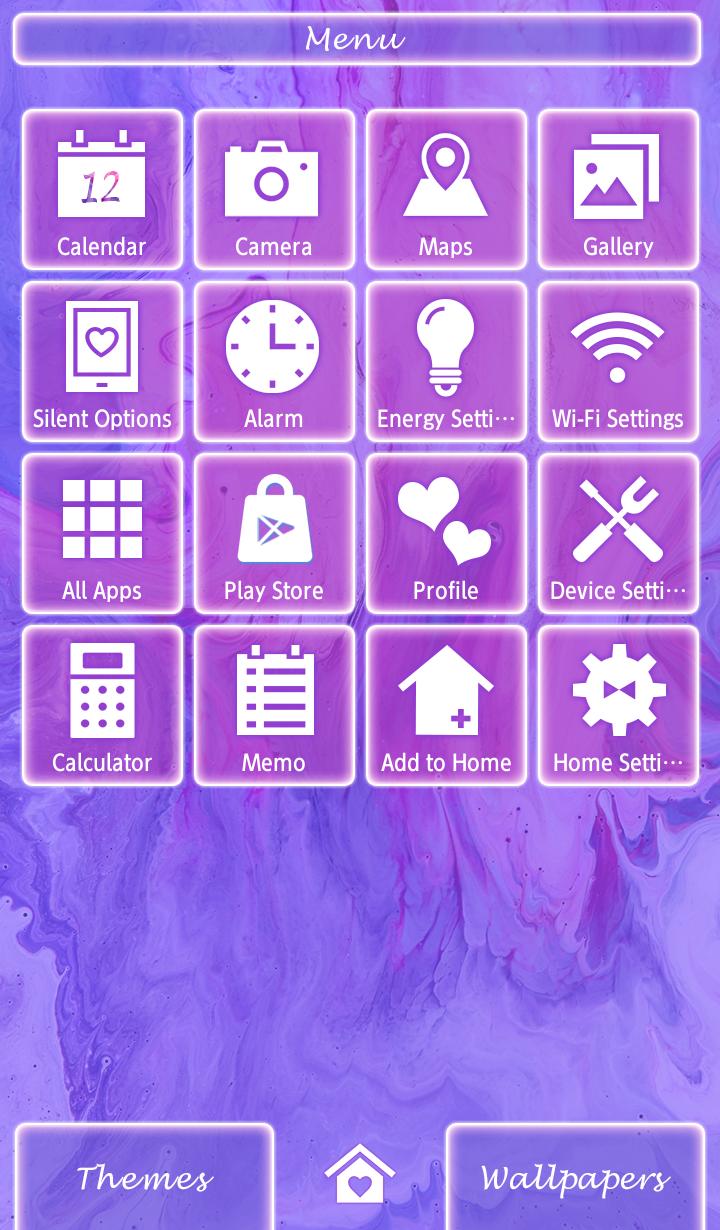This screenshot has width=720, height=1230.
Task: Show All Apps
Action: tap(102, 534)
